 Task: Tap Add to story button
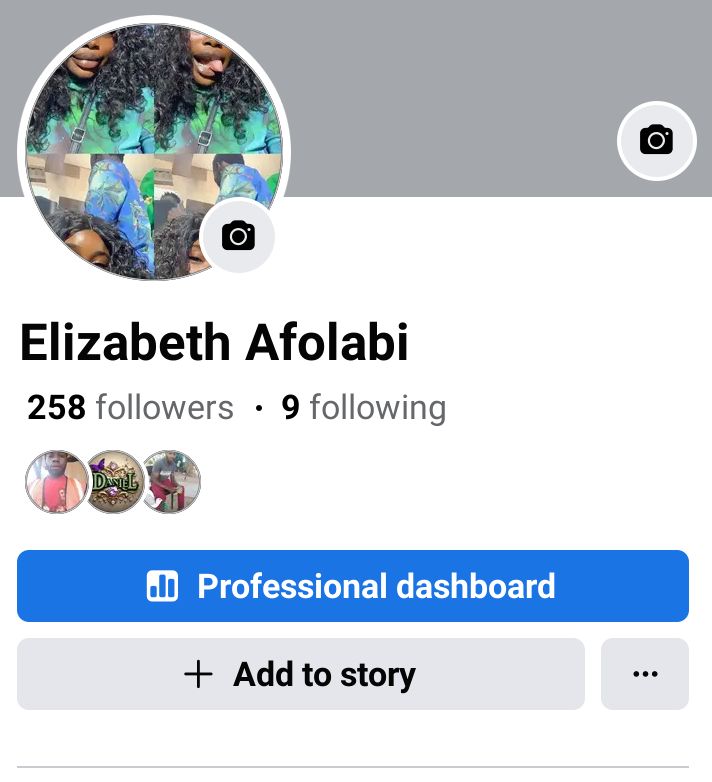[x=300, y=674]
